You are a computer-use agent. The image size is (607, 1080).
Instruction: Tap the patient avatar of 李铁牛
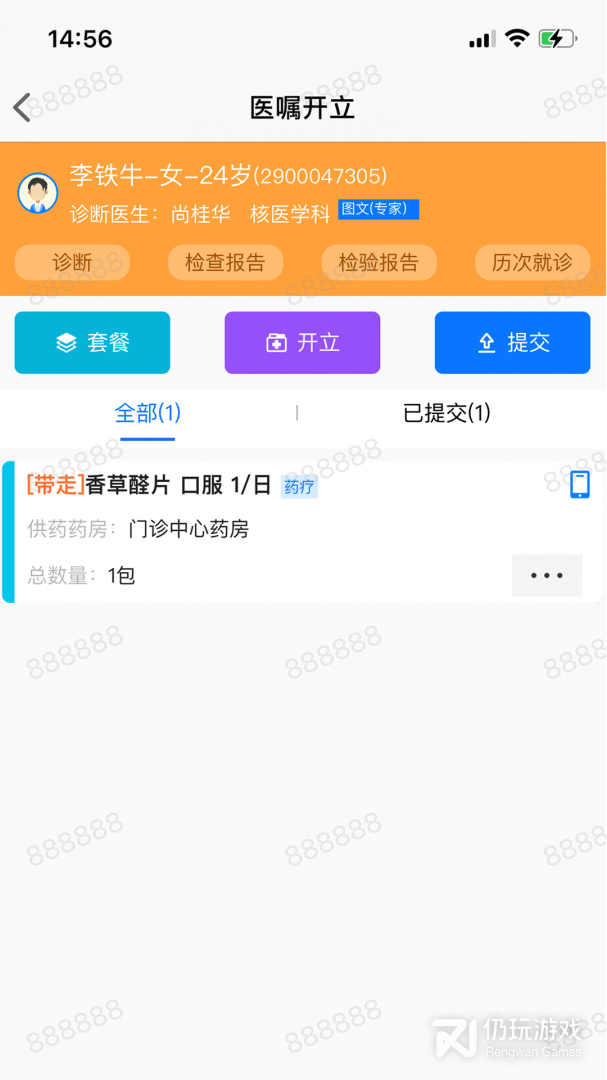click(x=38, y=193)
